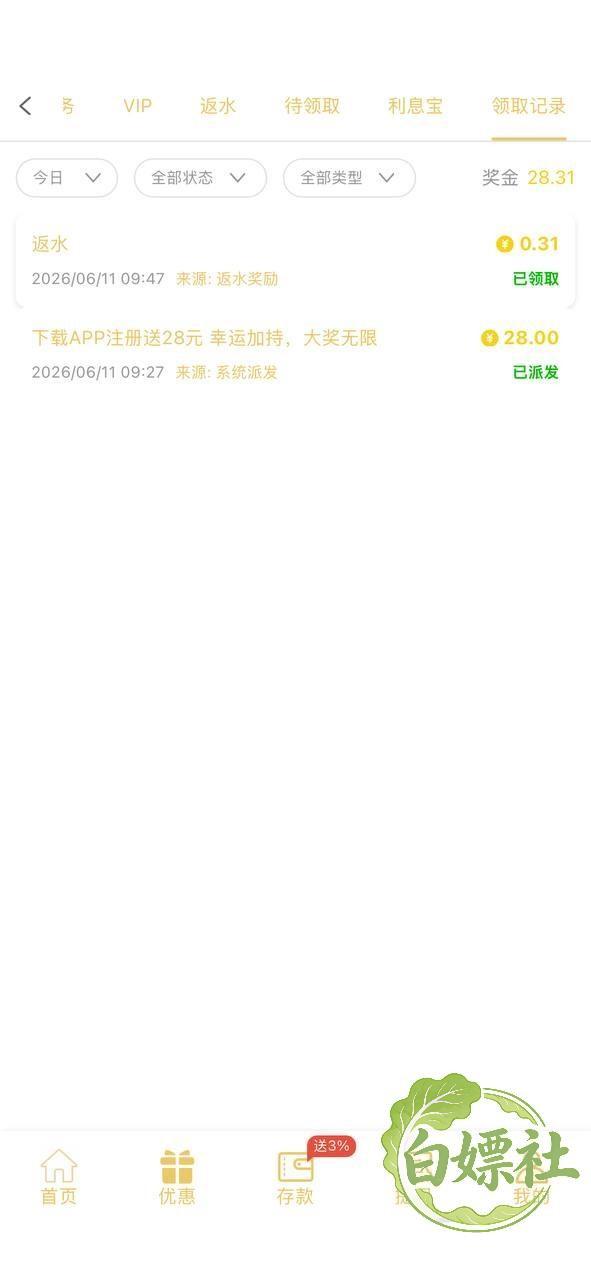Open the 优惠 bottom tab
Viewport: 591px width, 1280px height.
(177, 1177)
